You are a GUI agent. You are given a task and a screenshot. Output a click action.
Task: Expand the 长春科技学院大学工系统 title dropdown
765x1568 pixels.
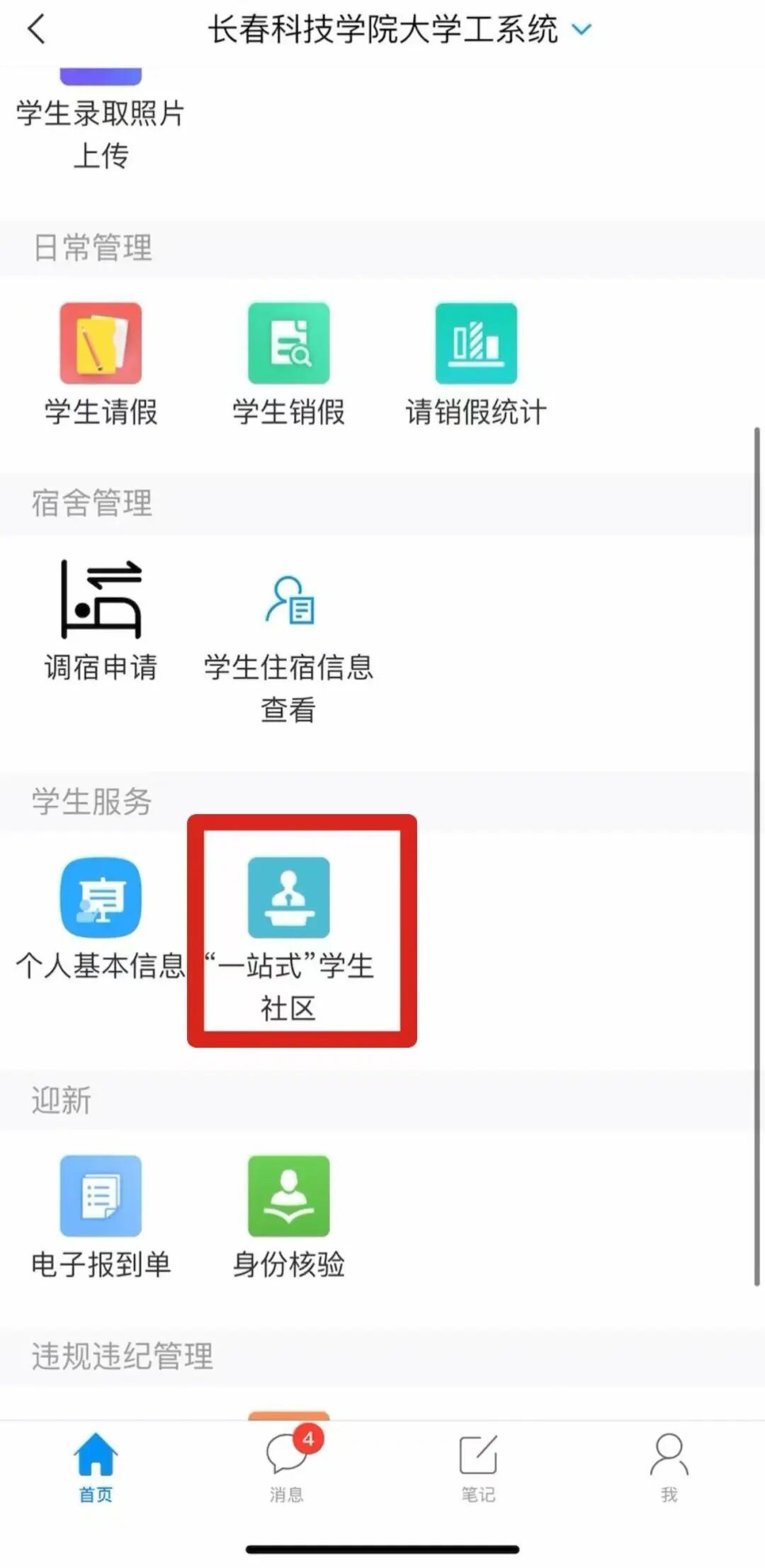[581, 30]
